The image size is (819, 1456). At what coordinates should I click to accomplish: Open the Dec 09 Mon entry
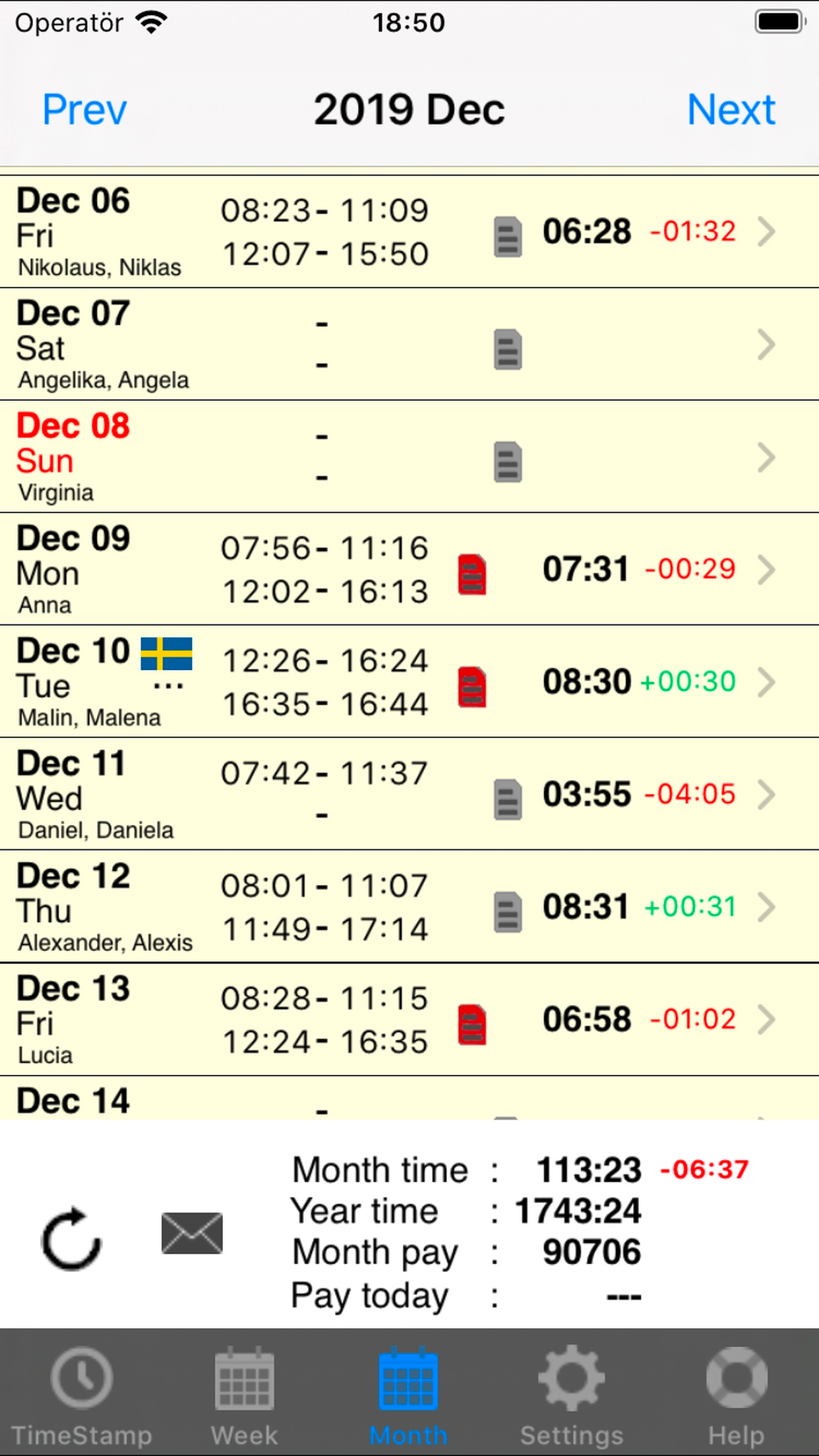tap(409, 570)
